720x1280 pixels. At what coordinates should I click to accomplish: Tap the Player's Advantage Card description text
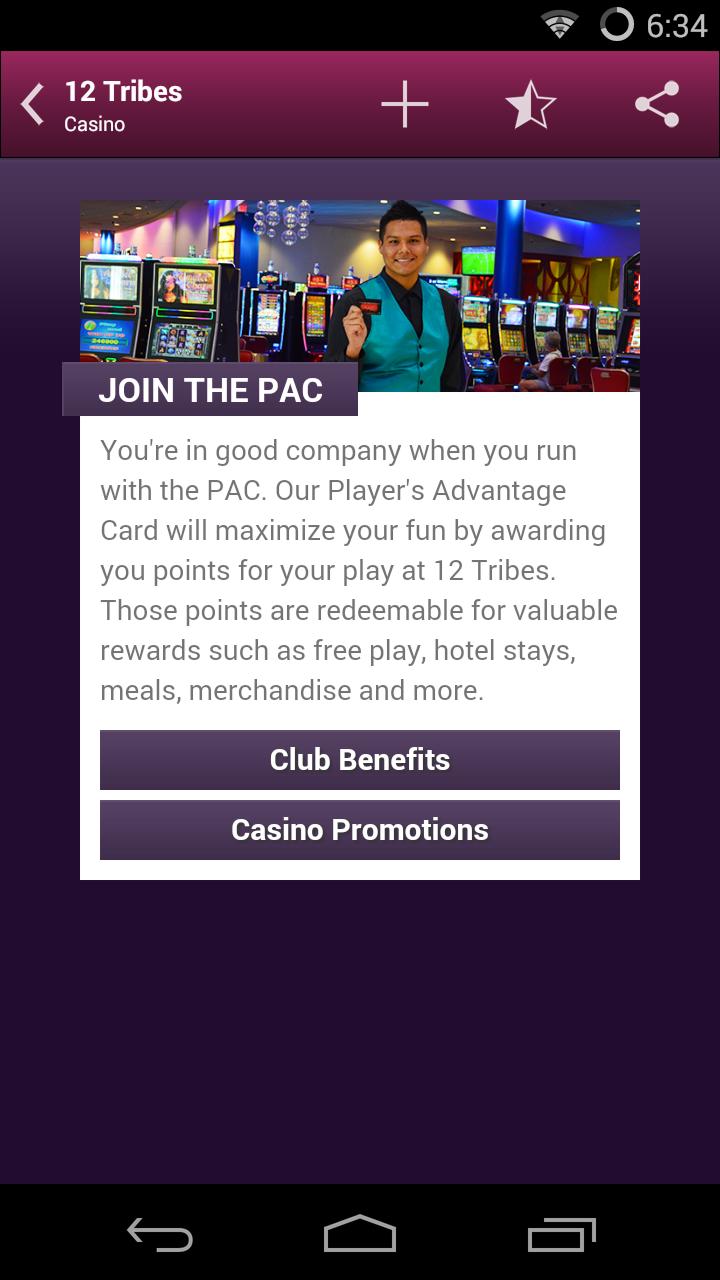click(358, 570)
